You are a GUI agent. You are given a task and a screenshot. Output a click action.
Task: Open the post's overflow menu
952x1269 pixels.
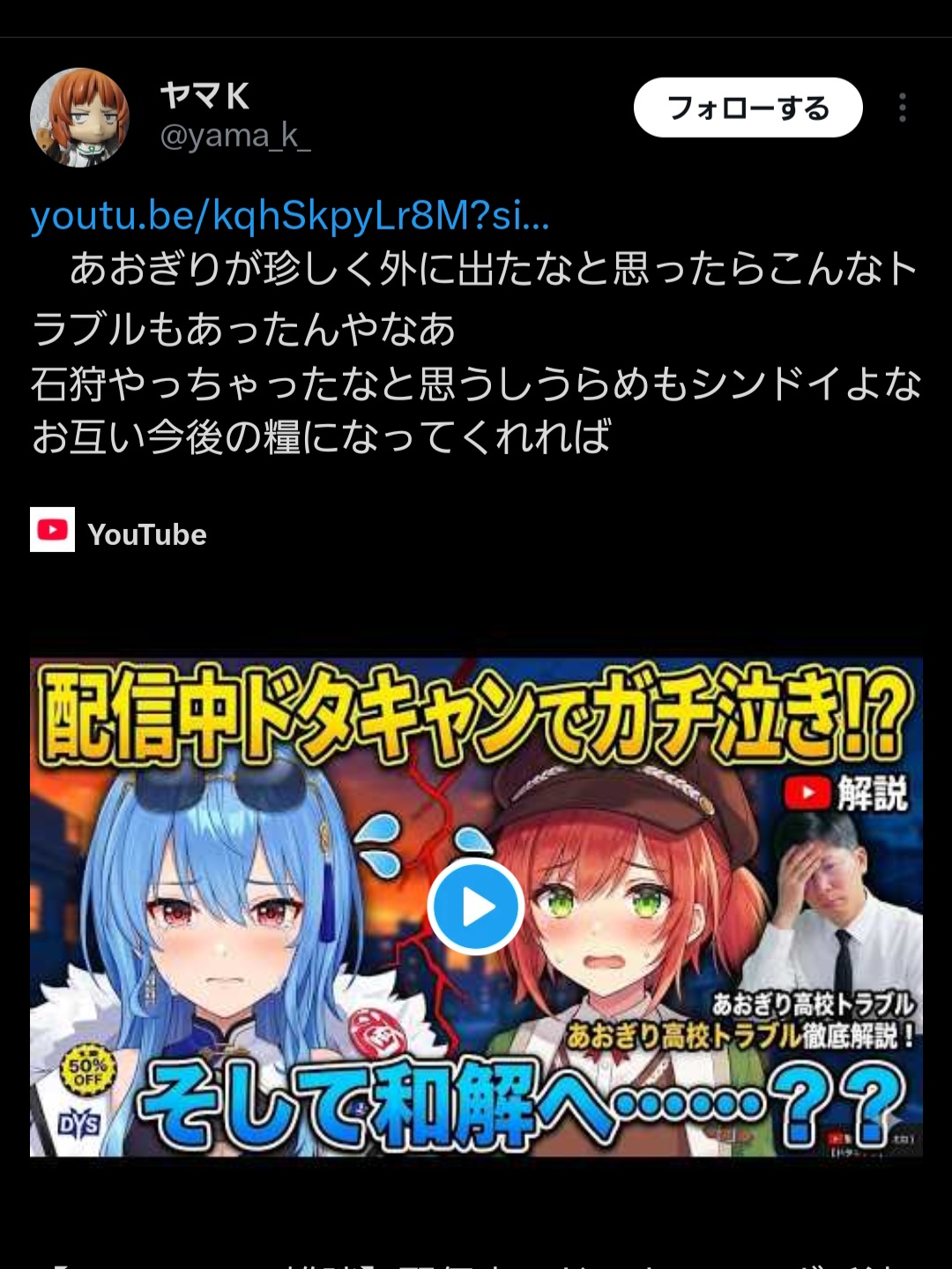click(x=902, y=108)
